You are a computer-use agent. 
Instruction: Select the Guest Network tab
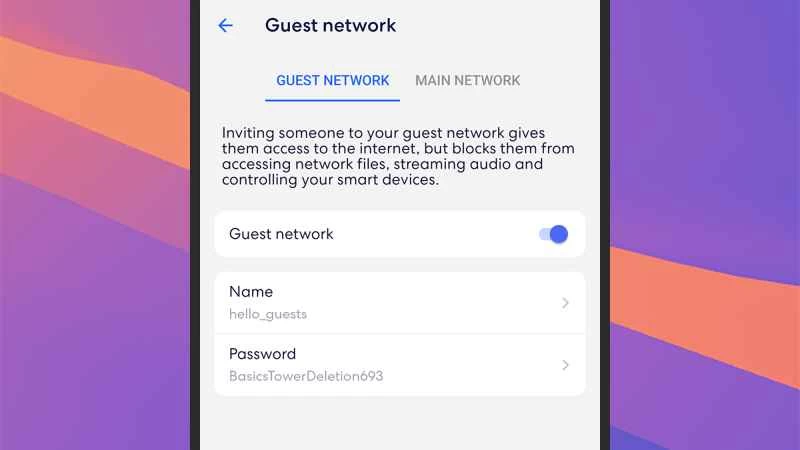pos(332,80)
